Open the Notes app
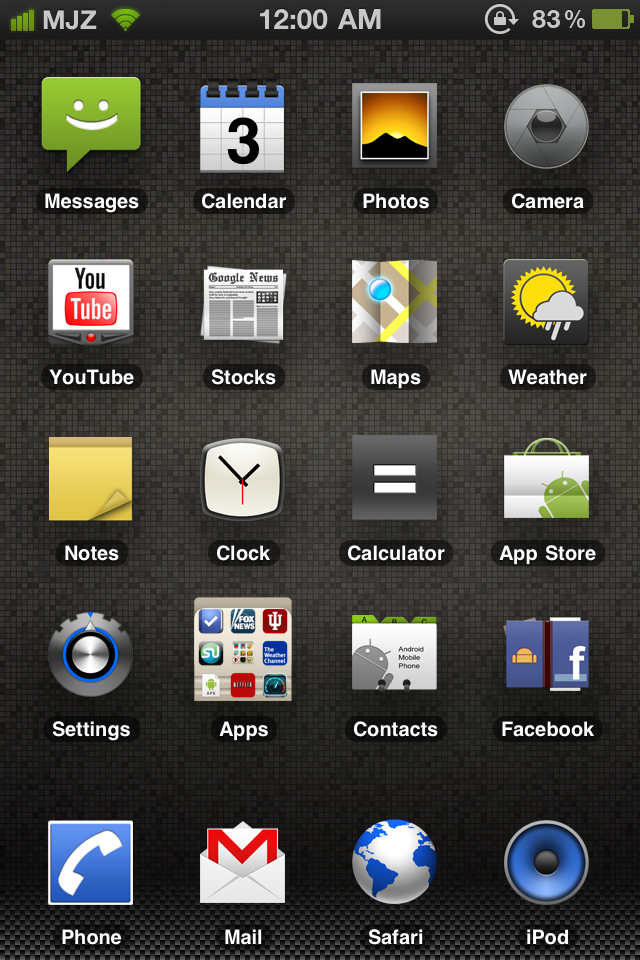The image size is (640, 960). click(x=91, y=478)
